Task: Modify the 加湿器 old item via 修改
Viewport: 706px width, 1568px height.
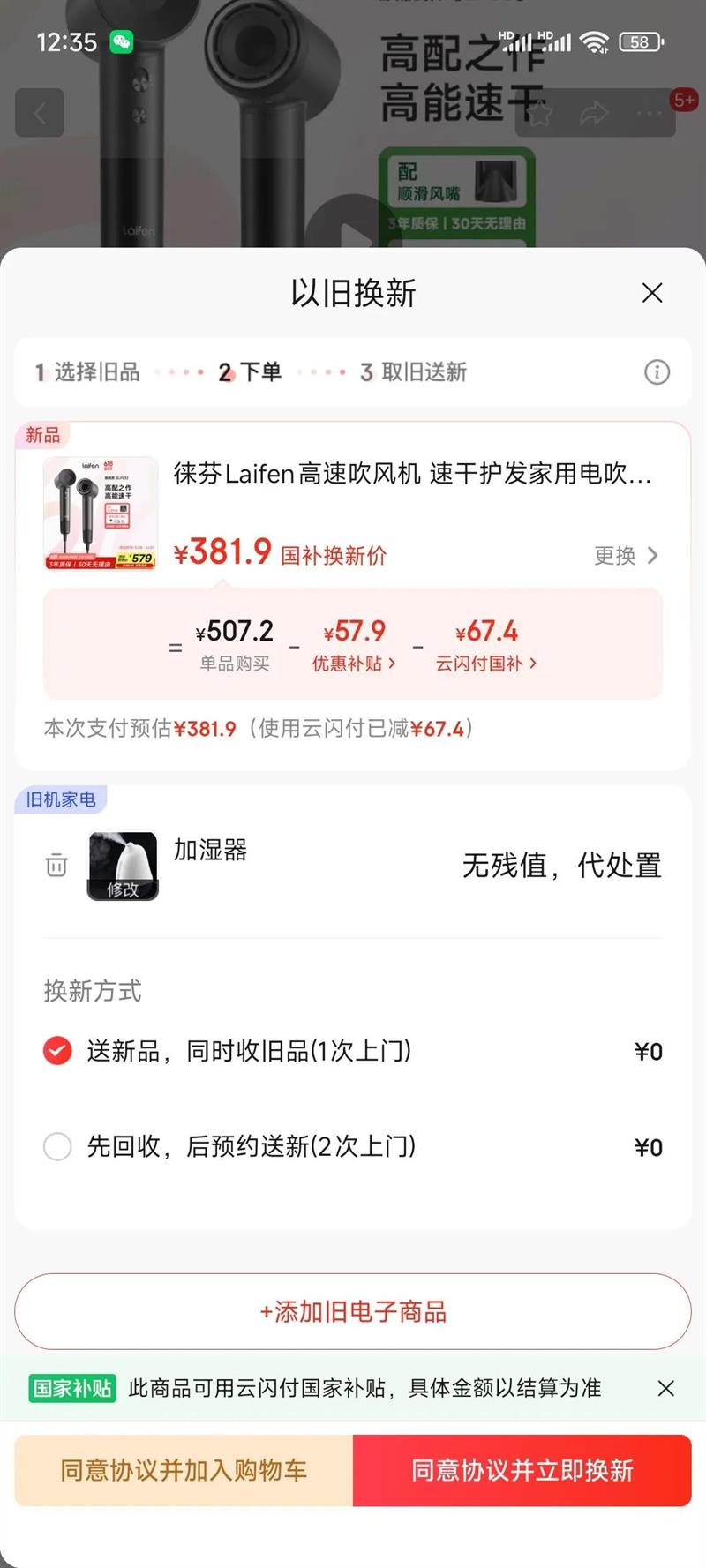Action: (123, 889)
